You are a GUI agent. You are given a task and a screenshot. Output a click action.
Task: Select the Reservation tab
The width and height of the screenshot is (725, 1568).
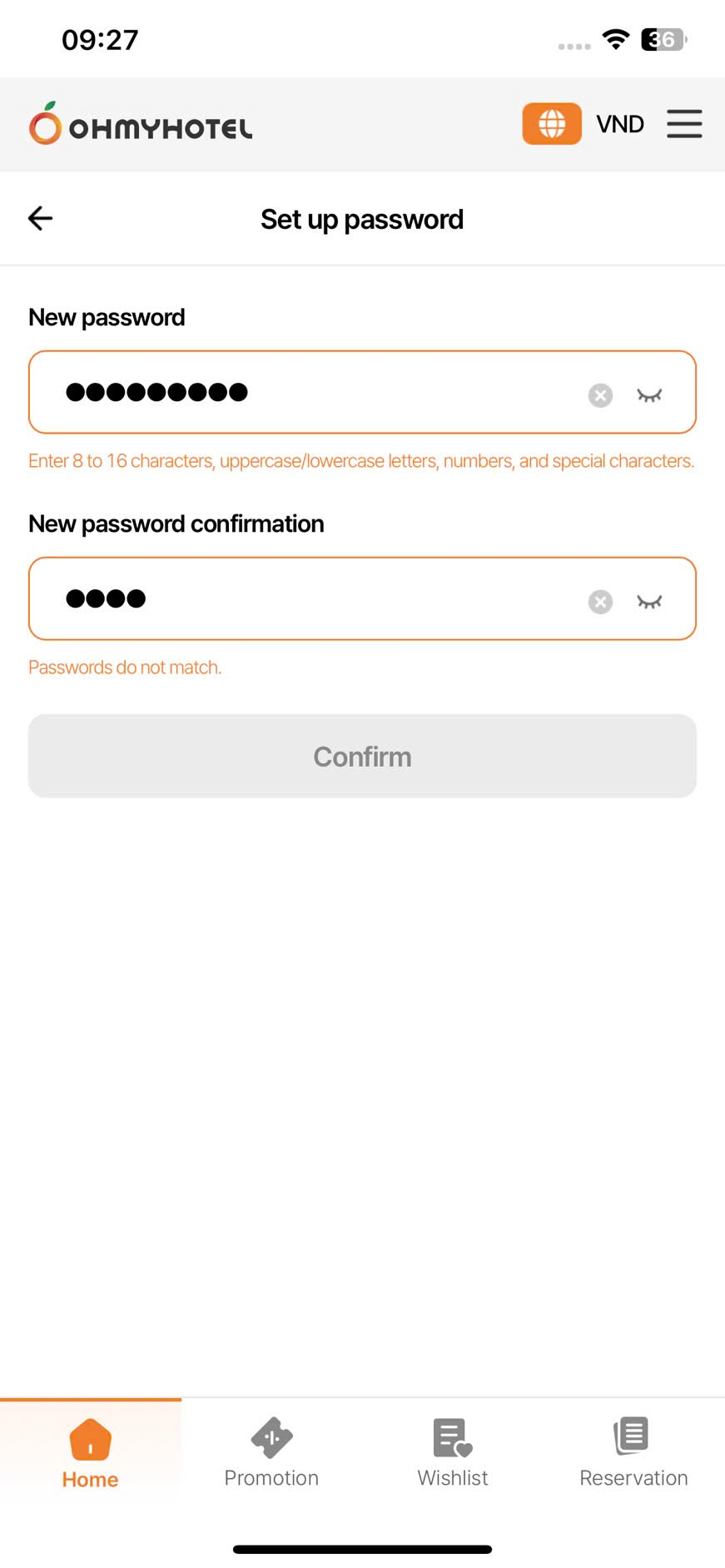pos(633,1454)
